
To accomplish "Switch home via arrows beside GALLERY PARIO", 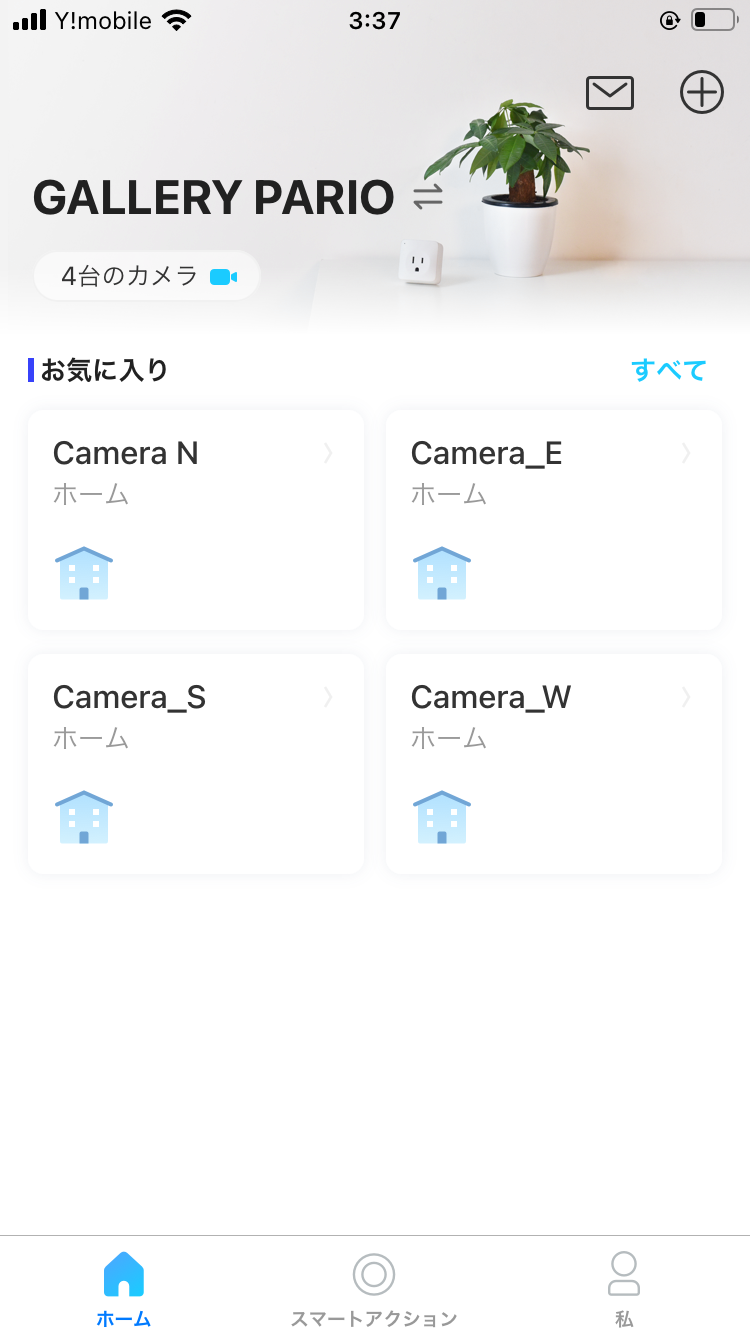I will [x=428, y=198].
